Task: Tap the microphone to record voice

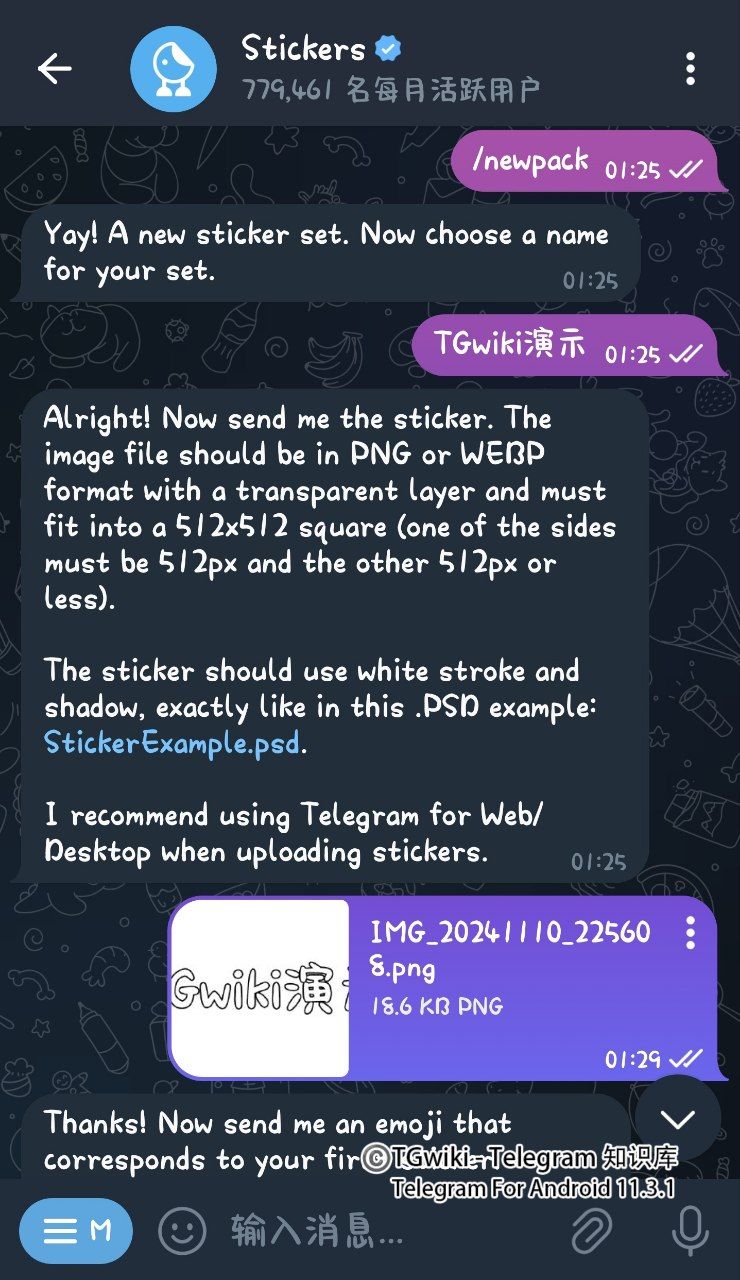Action: [689, 1230]
